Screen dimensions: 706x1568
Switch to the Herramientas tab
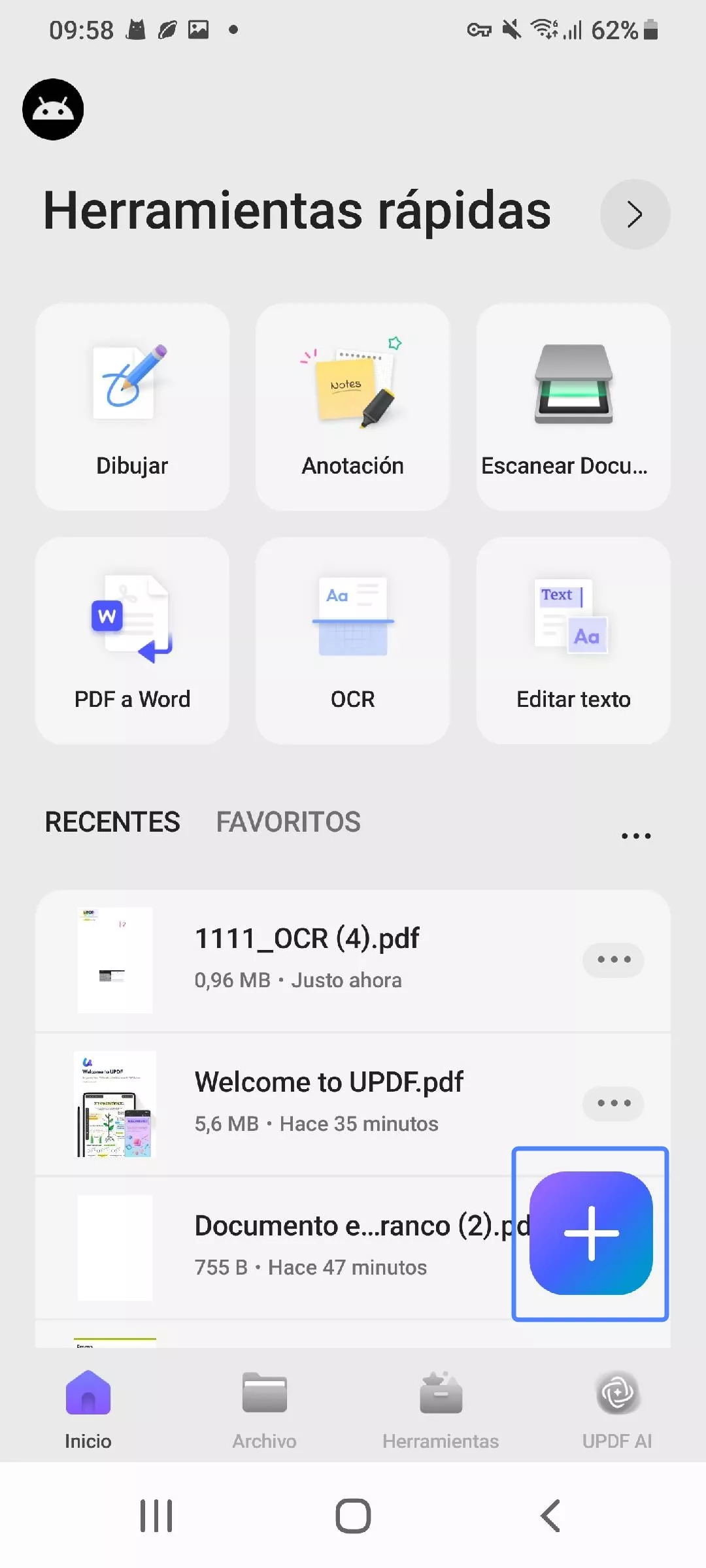pyautogui.click(x=441, y=1410)
